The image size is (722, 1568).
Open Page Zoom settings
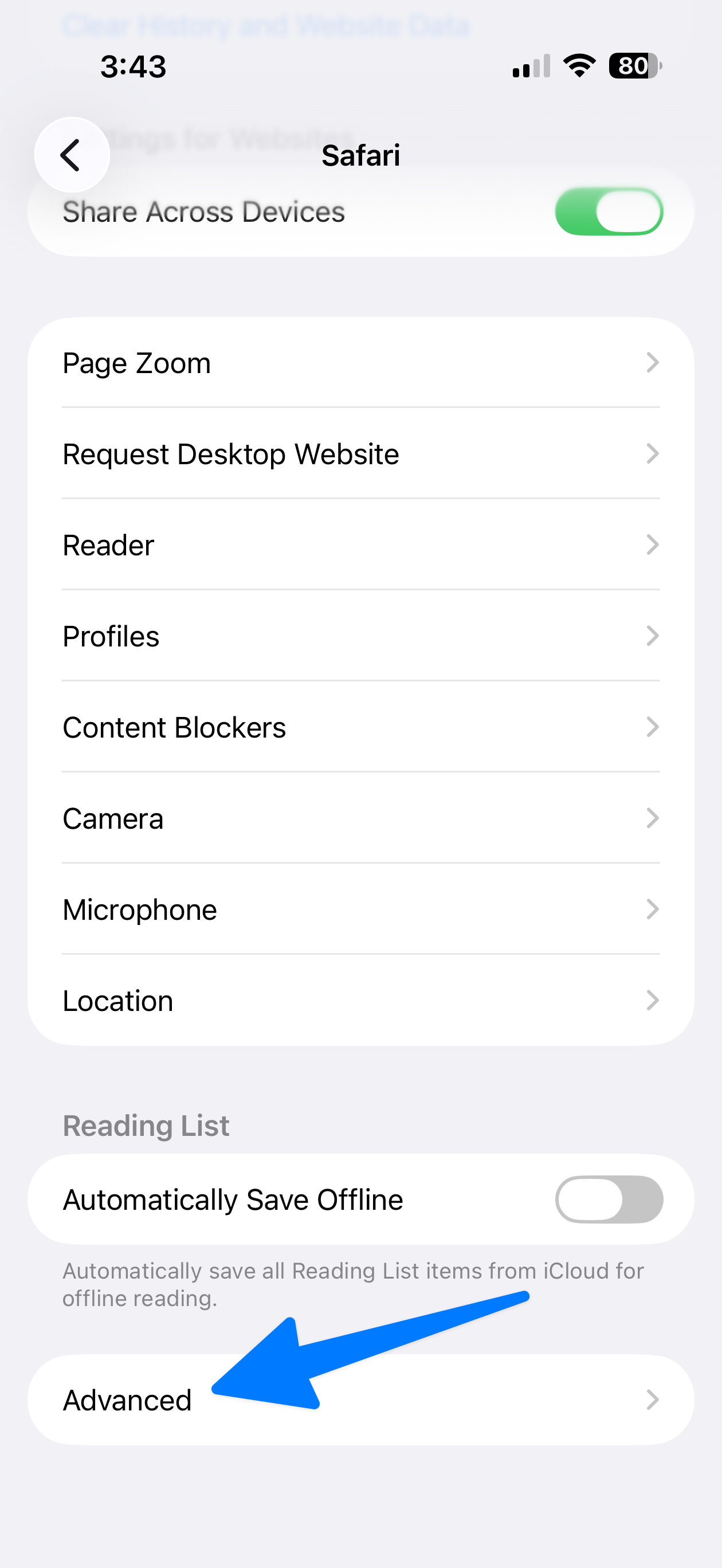pos(360,363)
